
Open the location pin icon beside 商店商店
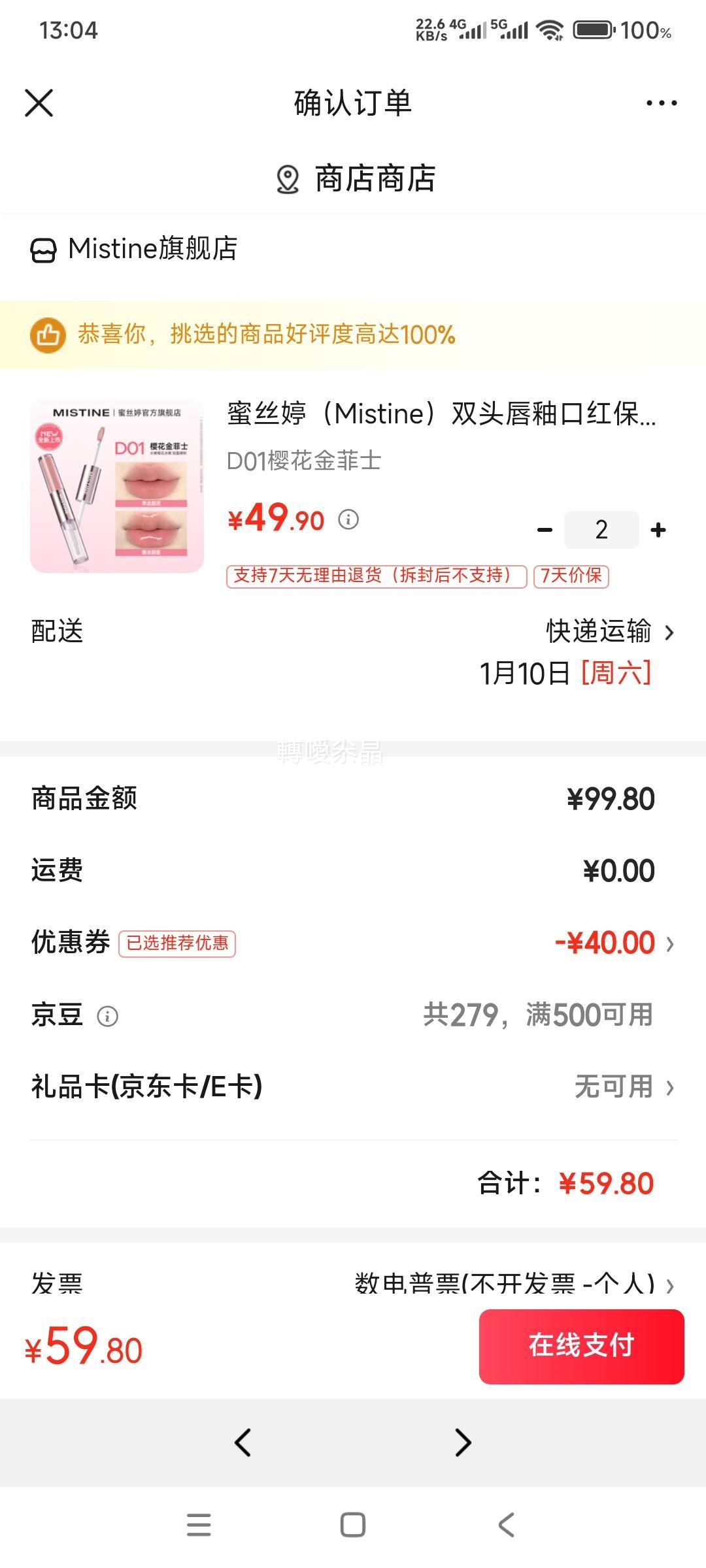click(x=286, y=178)
